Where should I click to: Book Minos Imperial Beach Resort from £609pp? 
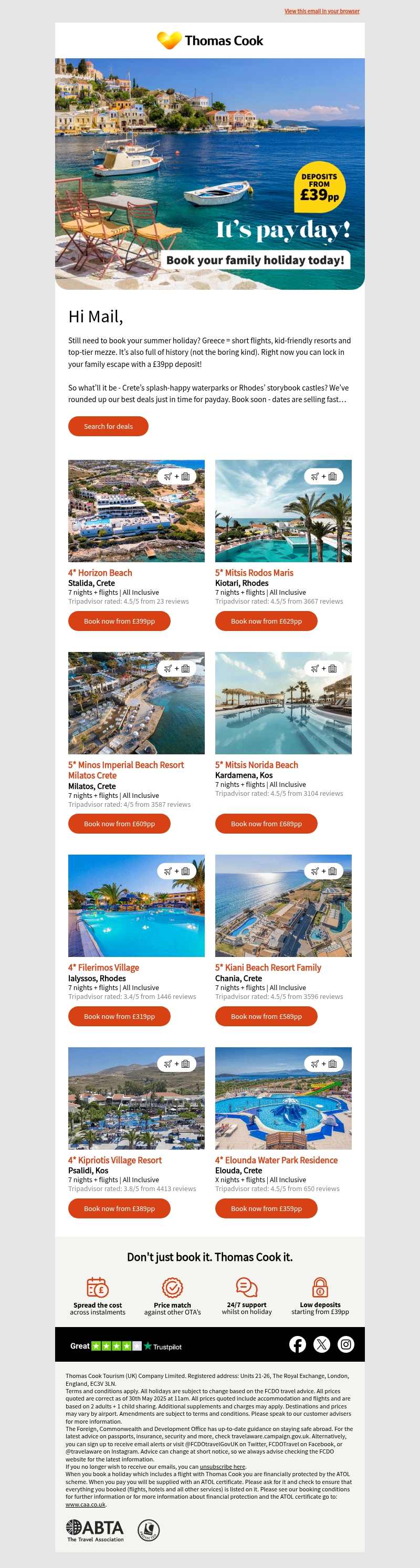click(x=119, y=824)
